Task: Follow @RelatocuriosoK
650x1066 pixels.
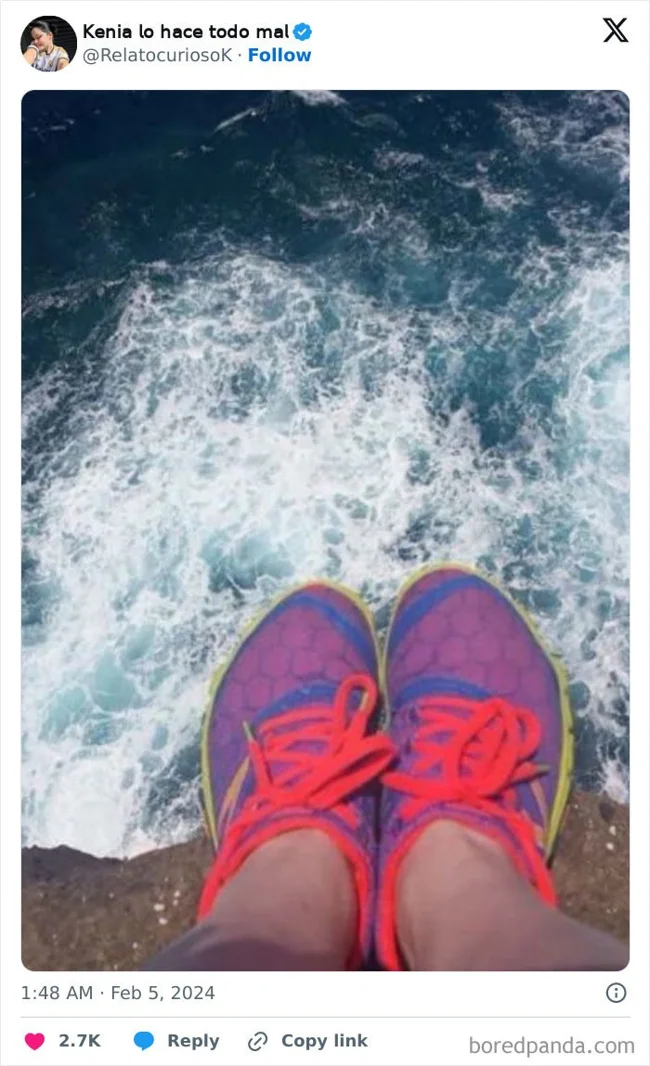Action: [279, 55]
